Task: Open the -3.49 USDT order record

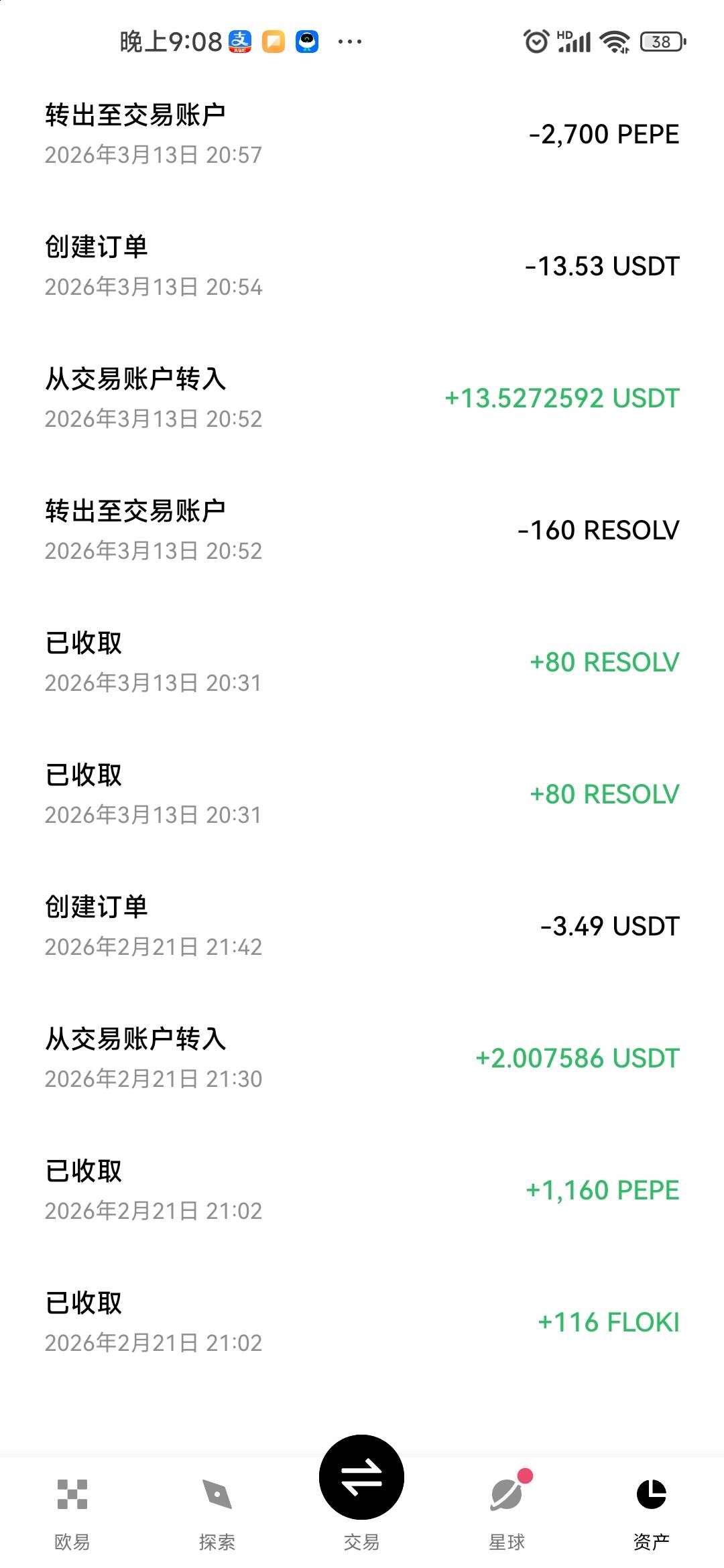Action: [362, 926]
